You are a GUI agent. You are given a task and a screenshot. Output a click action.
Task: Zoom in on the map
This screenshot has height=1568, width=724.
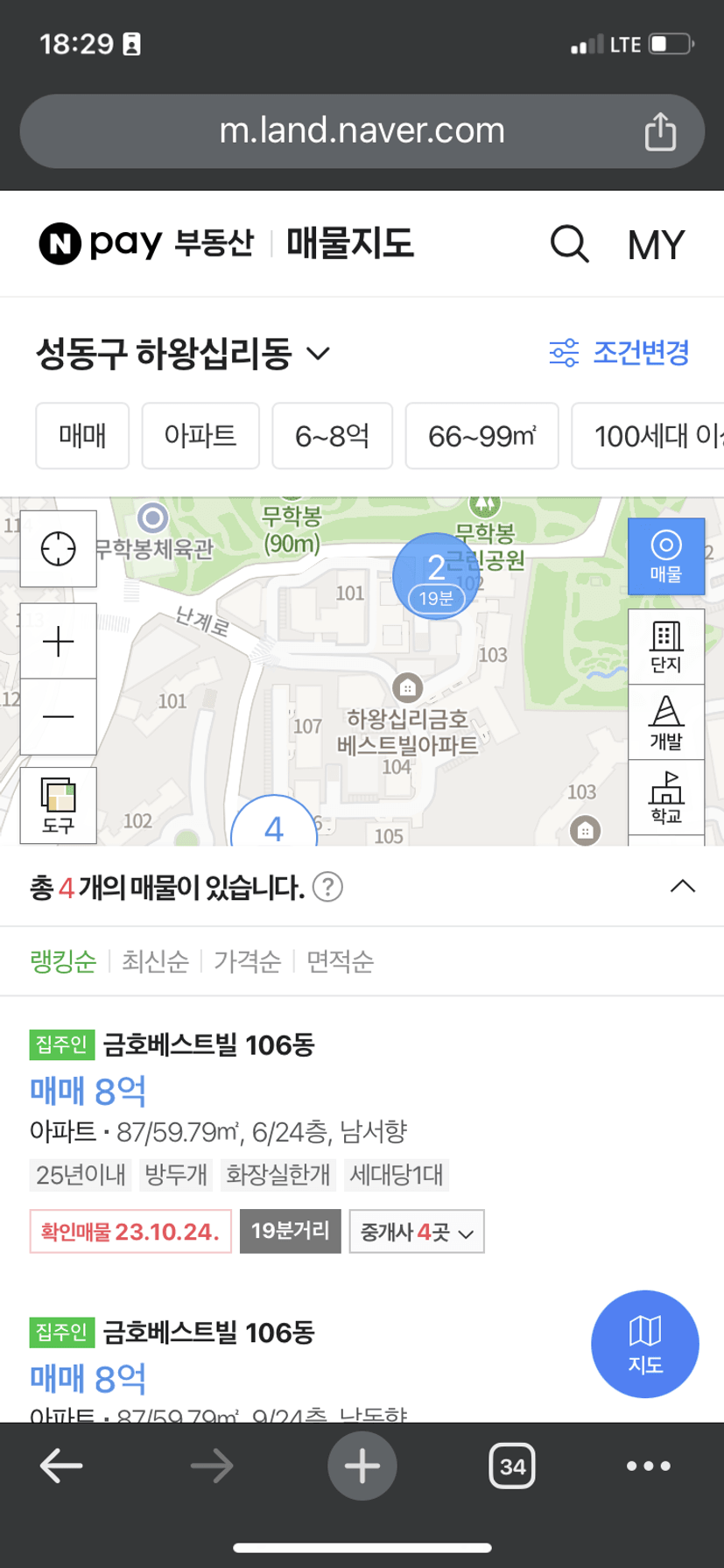(x=59, y=642)
